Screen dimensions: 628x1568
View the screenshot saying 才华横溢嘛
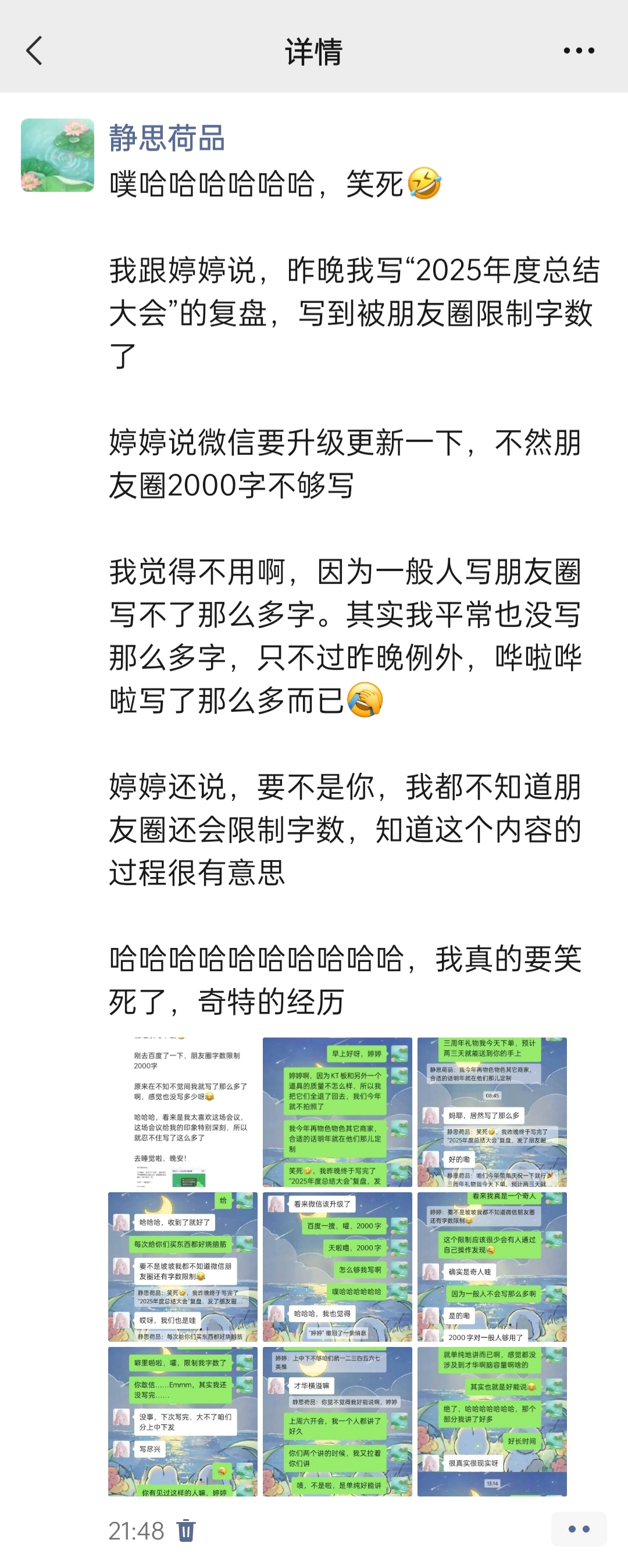[x=337, y=1421]
